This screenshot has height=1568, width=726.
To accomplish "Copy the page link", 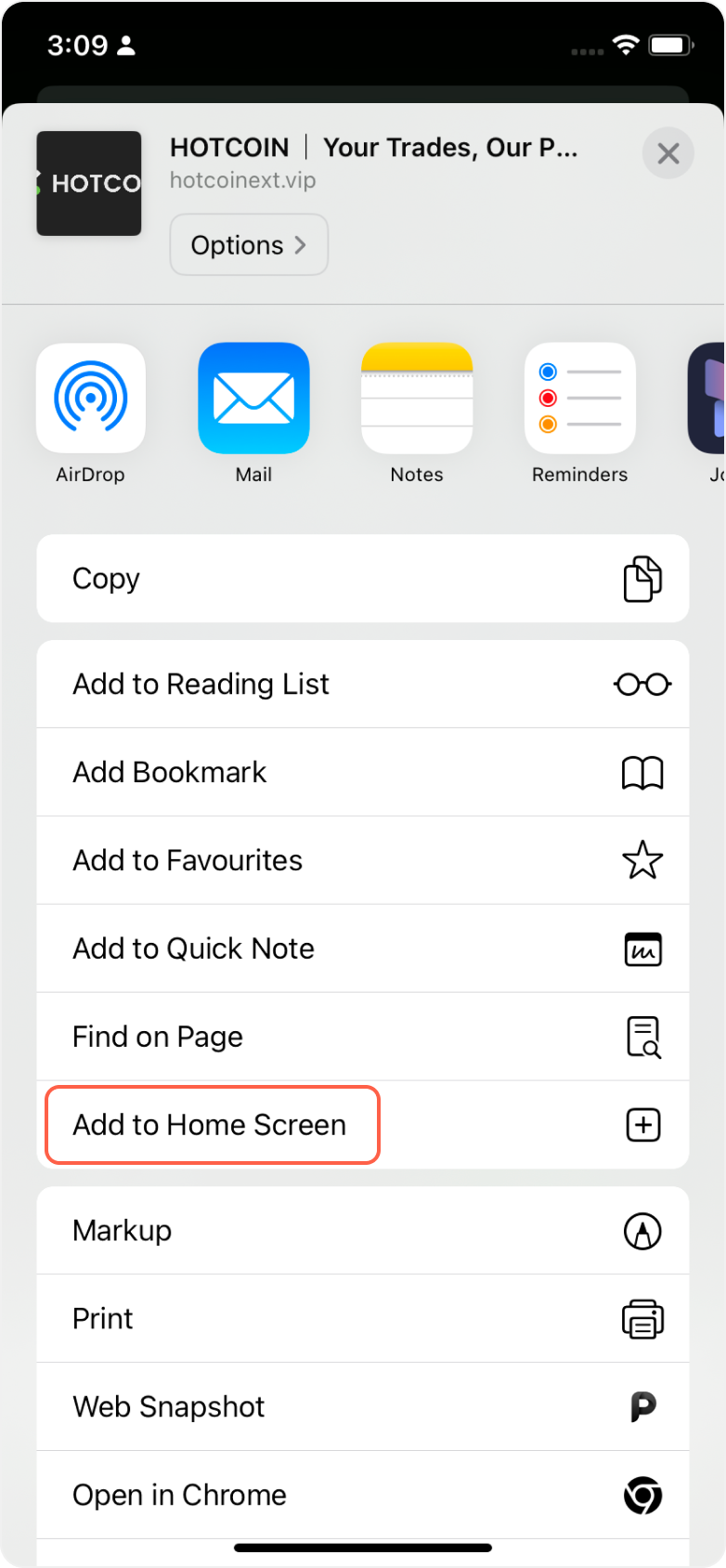I will 362,579.
